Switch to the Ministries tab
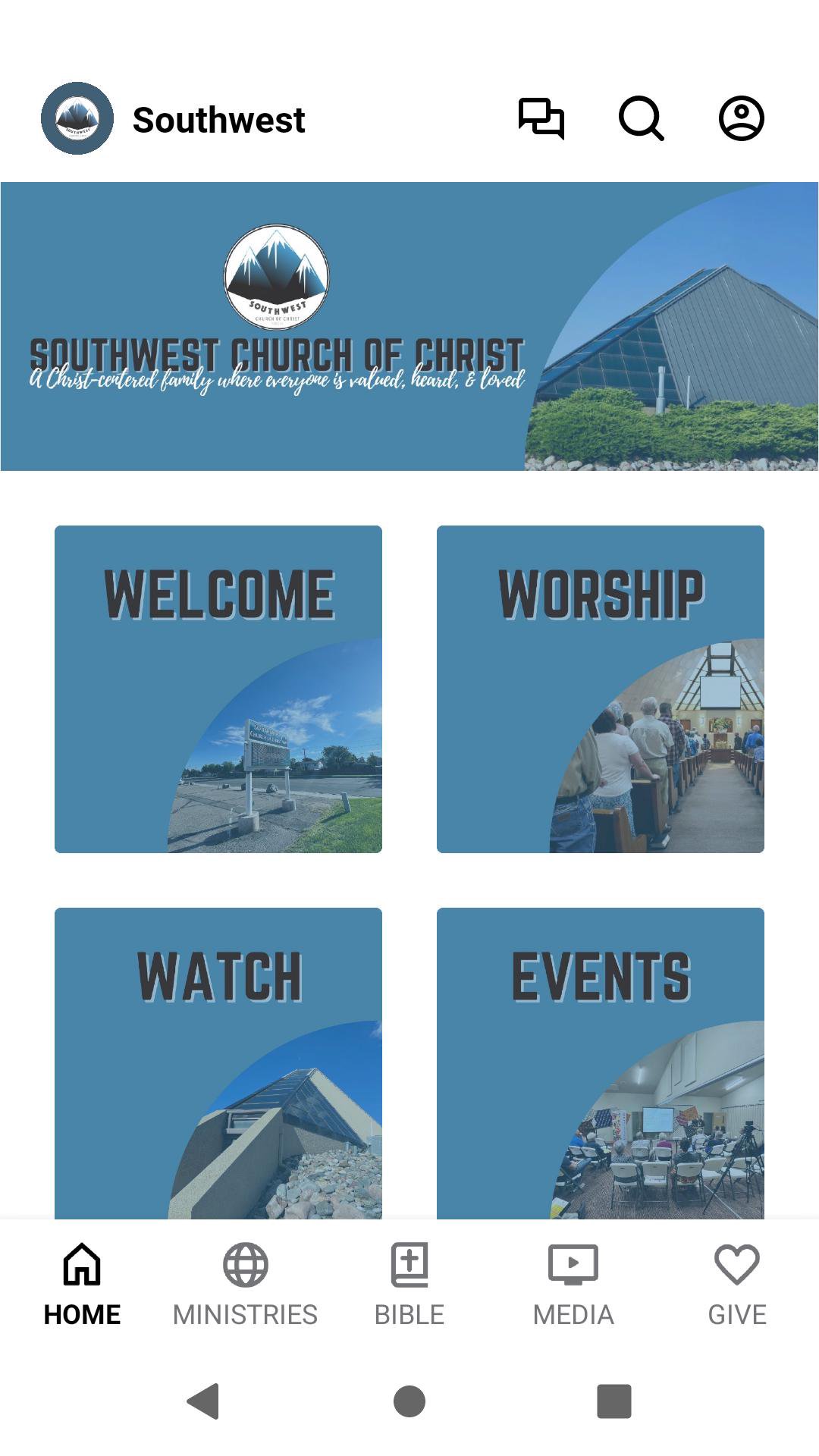 click(x=245, y=1283)
